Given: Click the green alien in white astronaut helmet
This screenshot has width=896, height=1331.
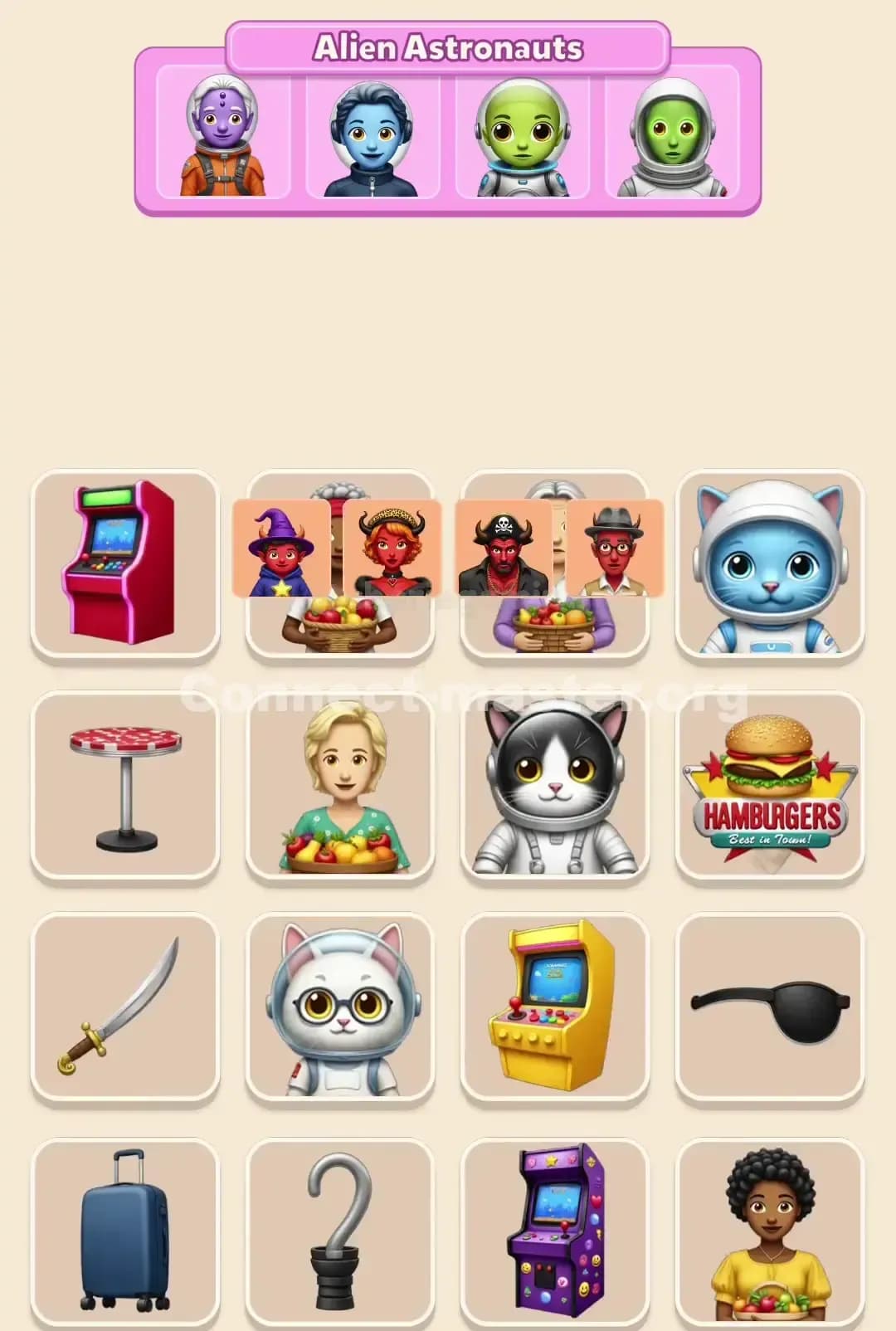Looking at the screenshot, I should pyautogui.click(x=672, y=133).
